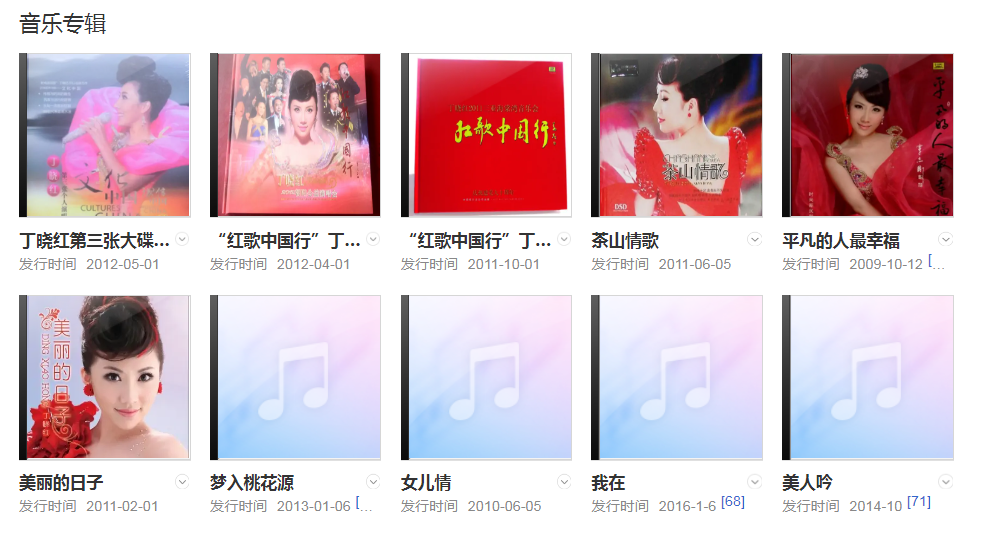
Task: Open reference [71] next to 美人吟
Action: click(919, 501)
